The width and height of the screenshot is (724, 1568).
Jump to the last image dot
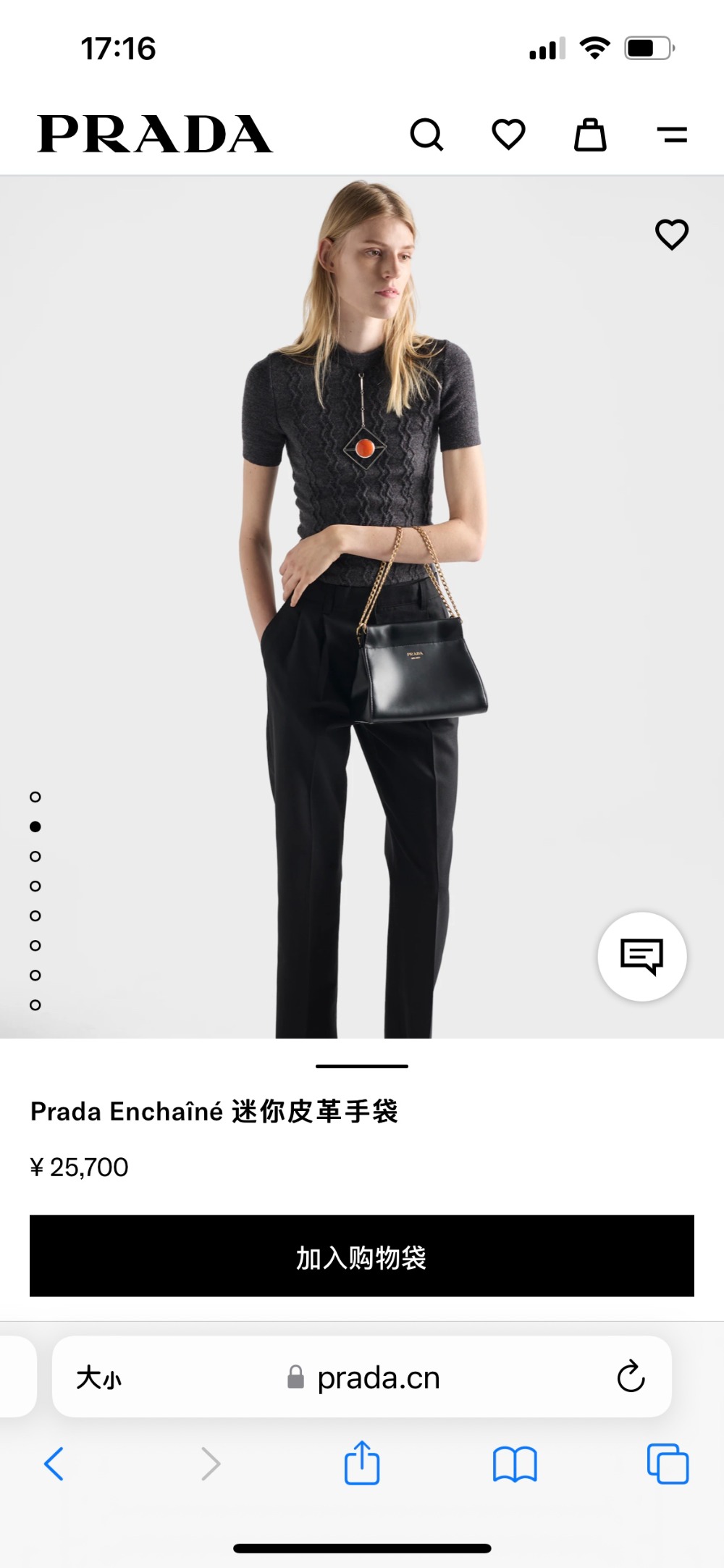[x=35, y=1005]
